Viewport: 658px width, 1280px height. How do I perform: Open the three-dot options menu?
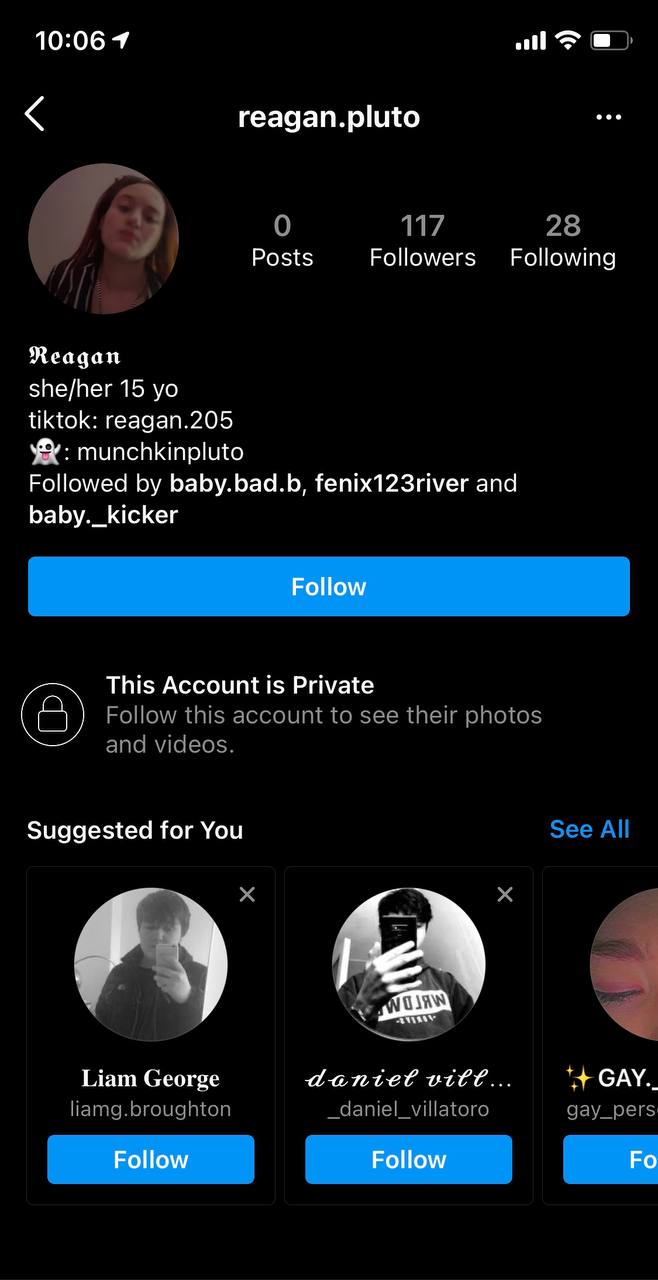(x=608, y=117)
